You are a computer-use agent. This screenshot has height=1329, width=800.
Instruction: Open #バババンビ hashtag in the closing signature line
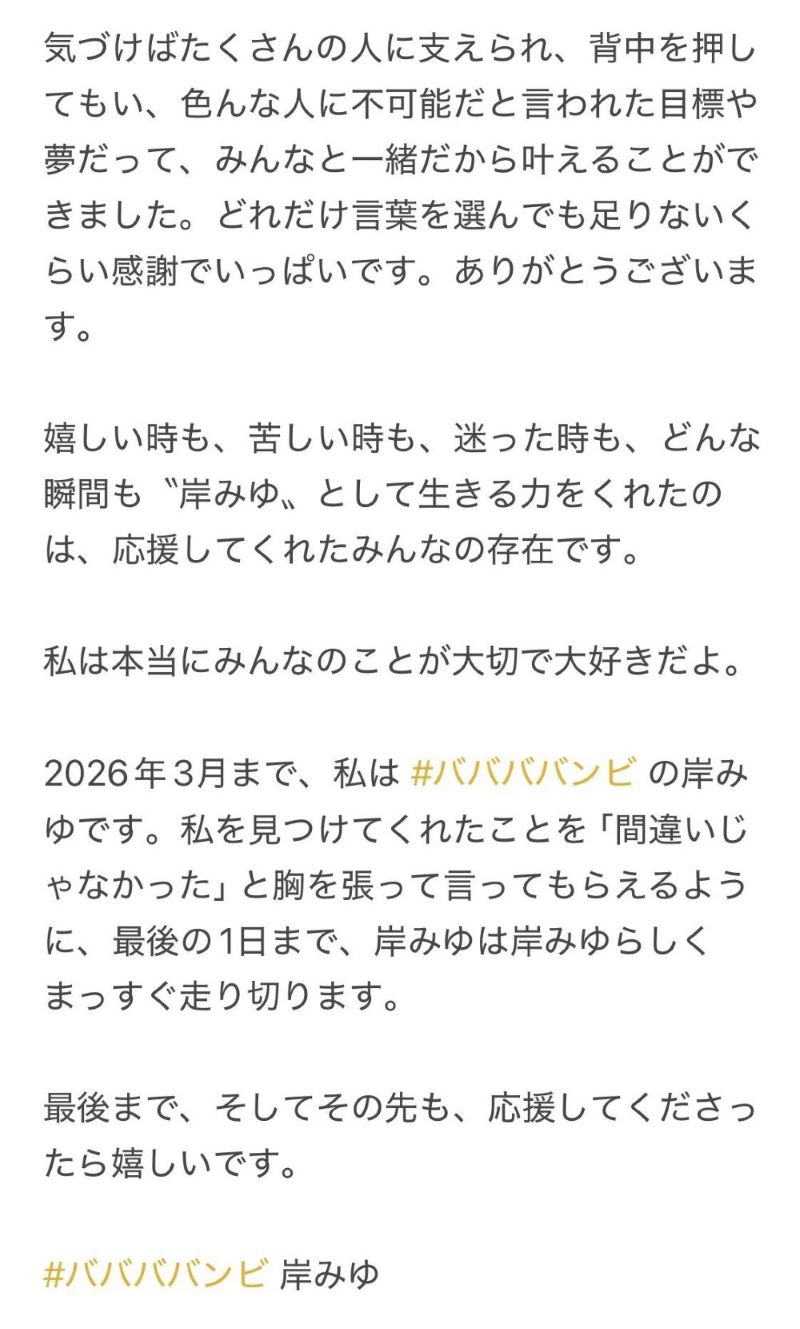(156, 1274)
